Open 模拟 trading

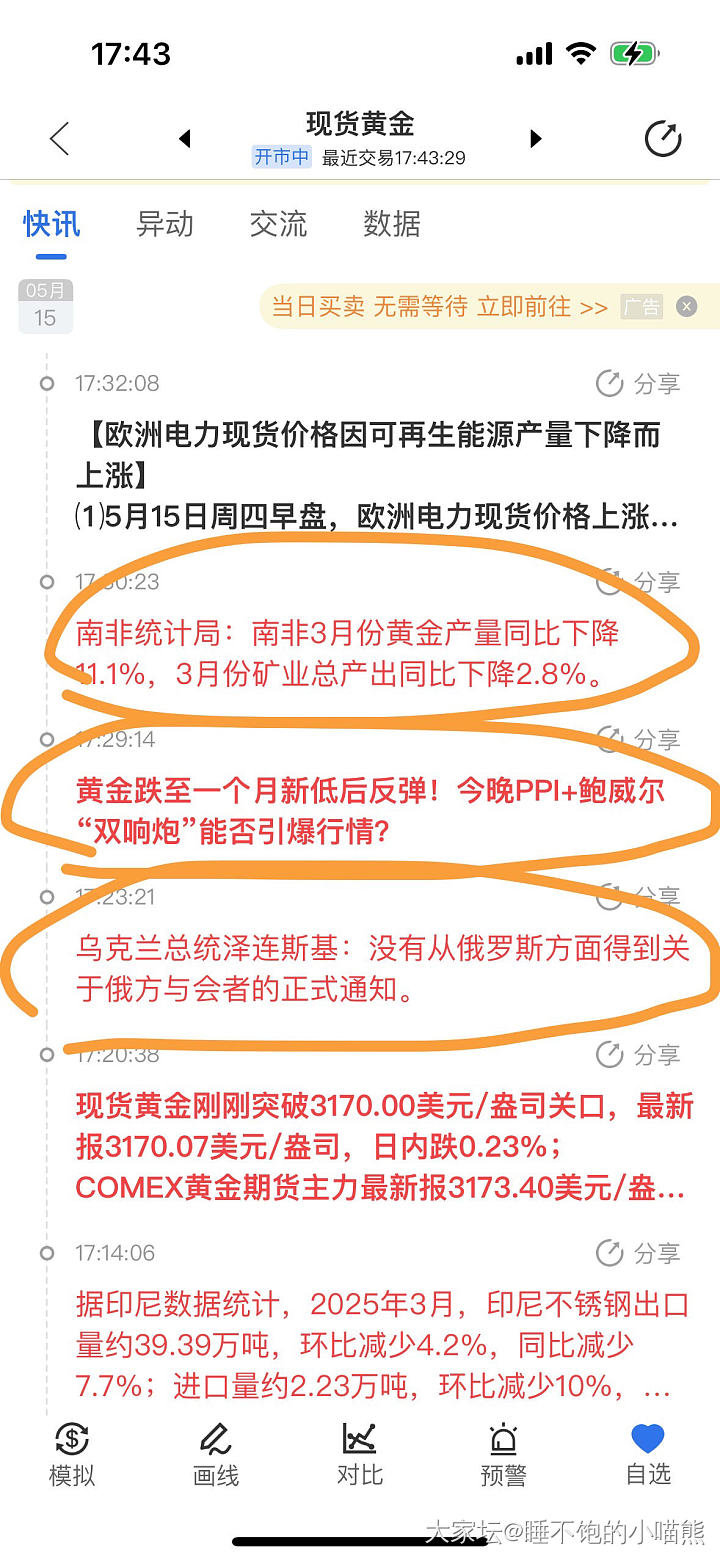[72, 1454]
